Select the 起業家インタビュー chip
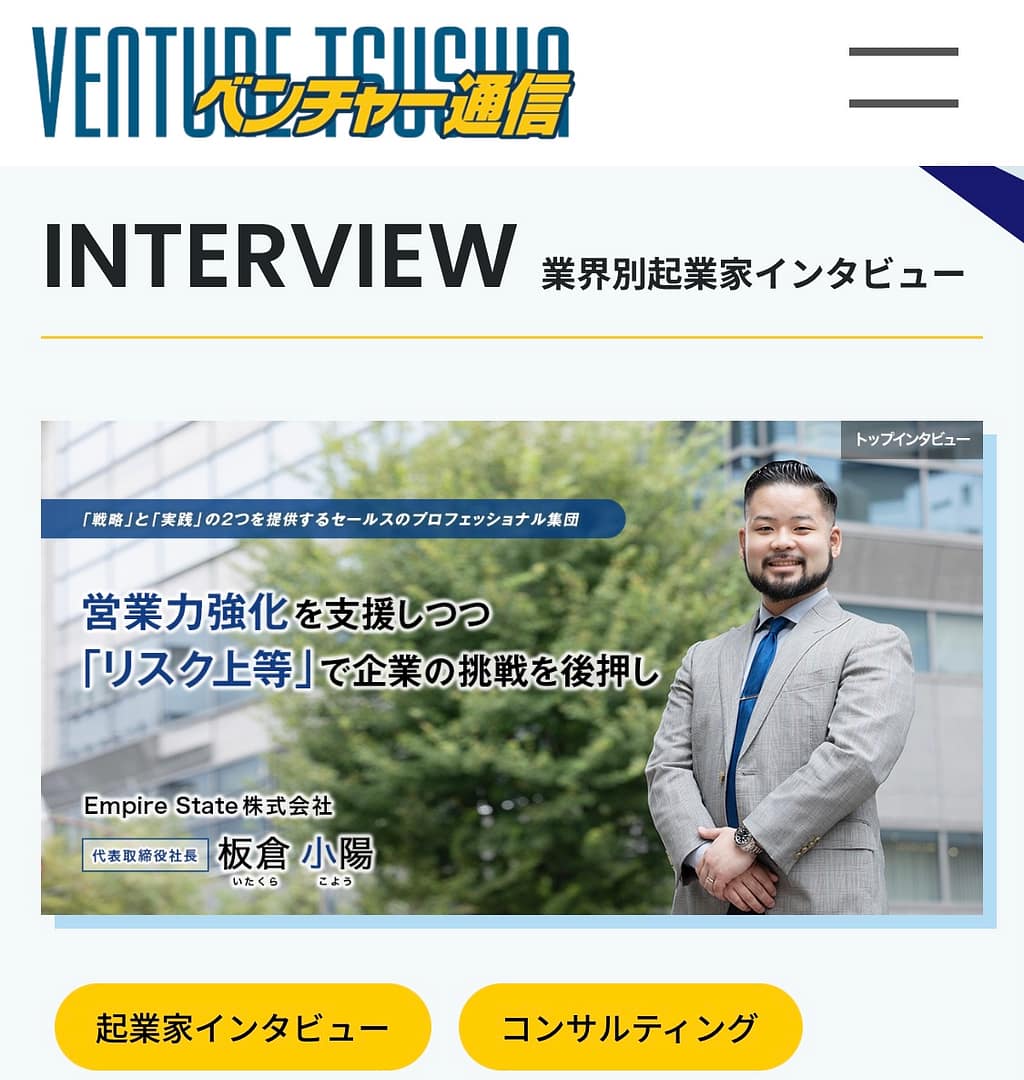 [x=242, y=1027]
